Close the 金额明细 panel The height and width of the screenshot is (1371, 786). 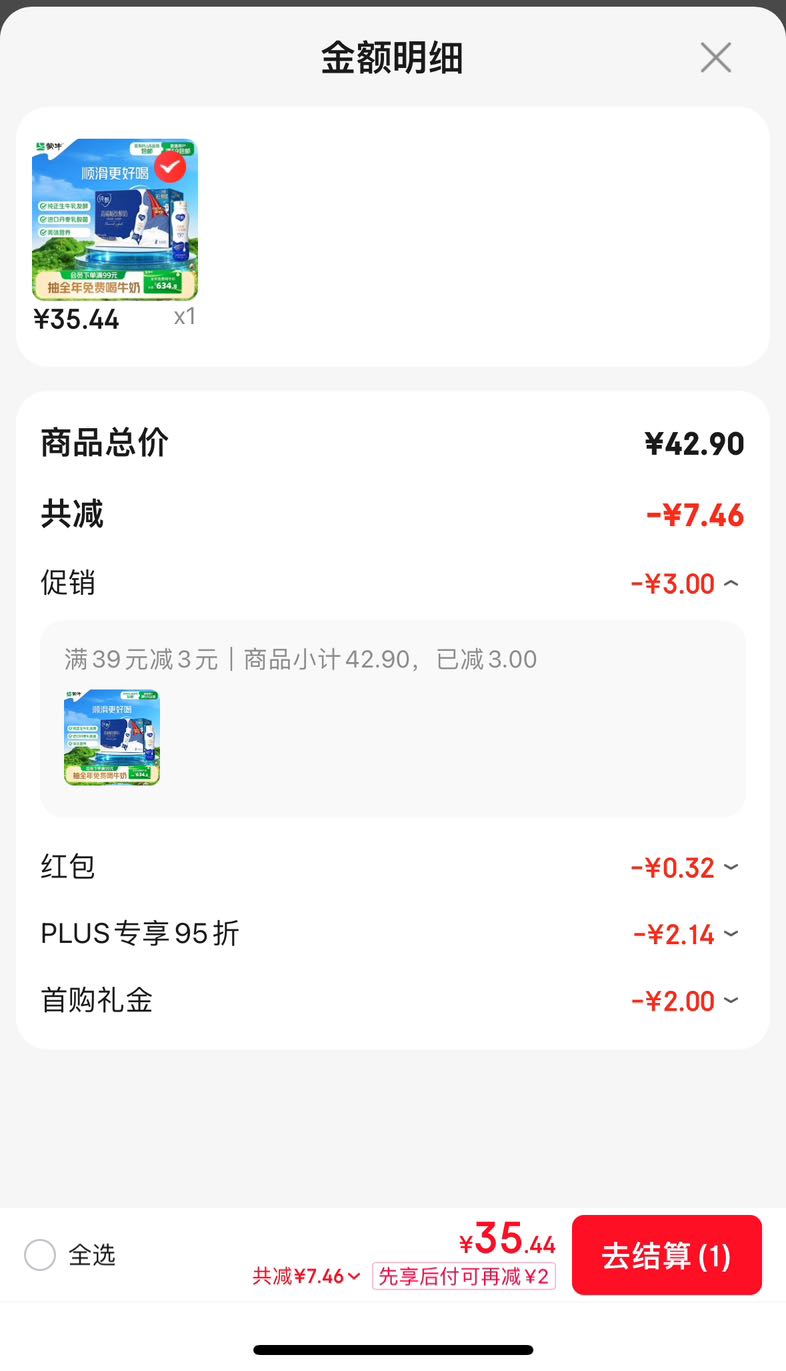tap(716, 58)
